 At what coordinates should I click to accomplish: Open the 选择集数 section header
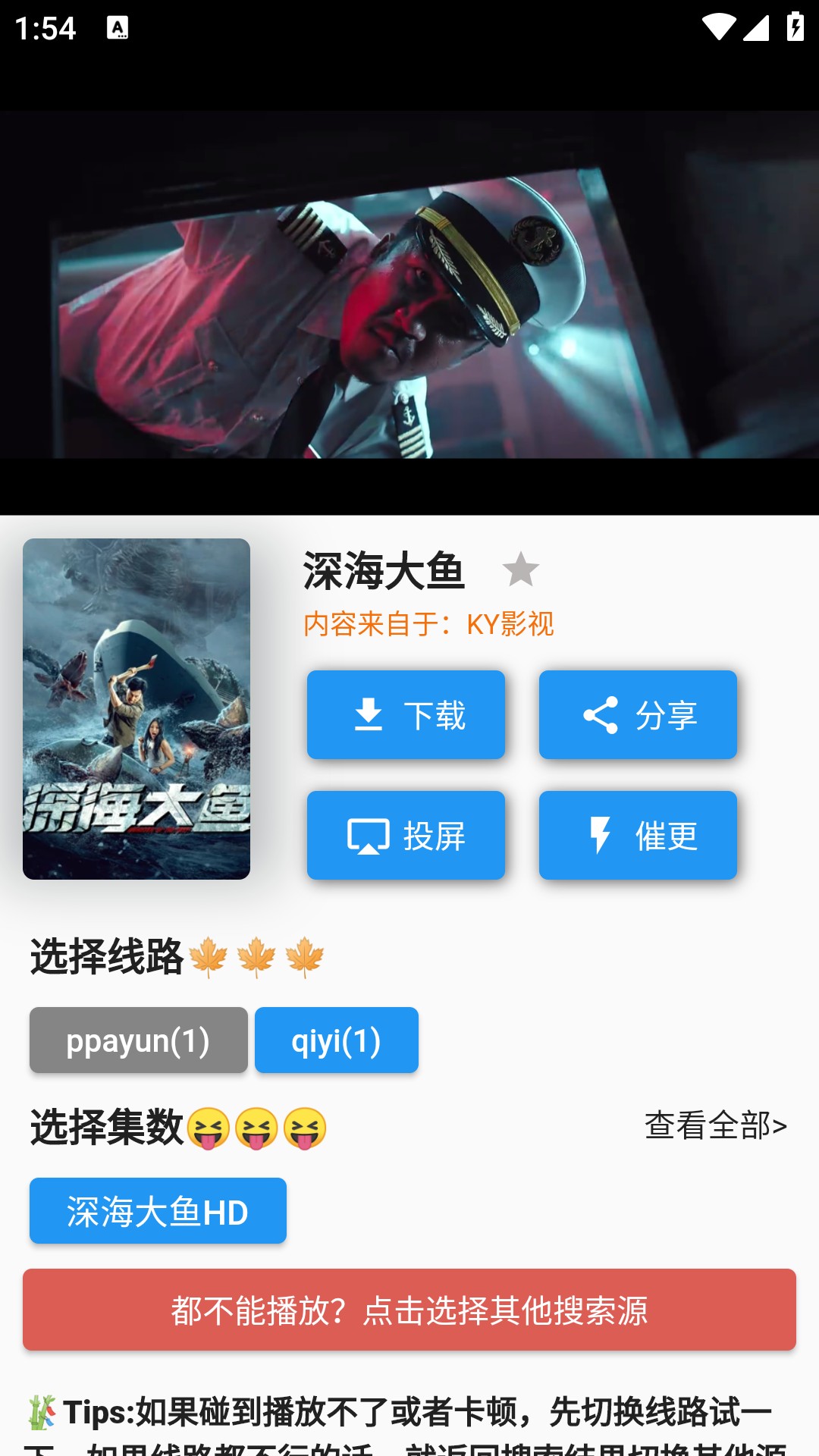pos(108,1127)
